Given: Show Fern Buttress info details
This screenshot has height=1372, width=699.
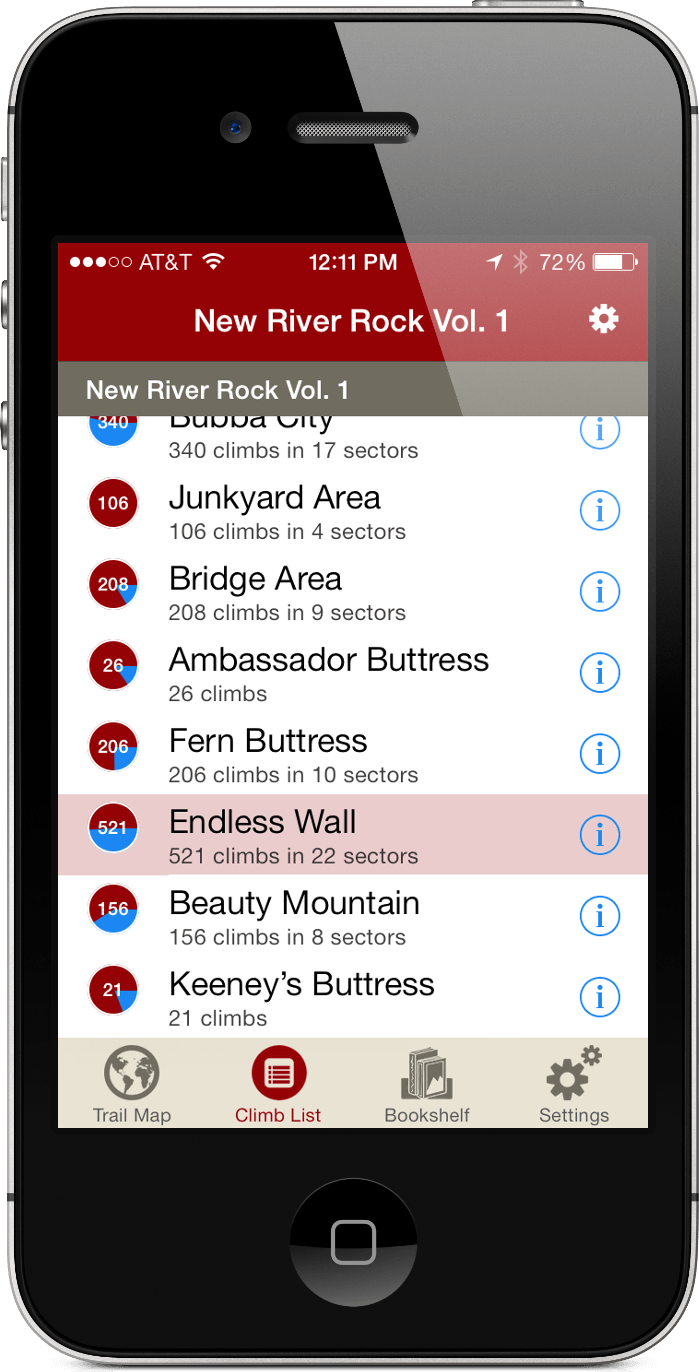Looking at the screenshot, I should (600, 754).
